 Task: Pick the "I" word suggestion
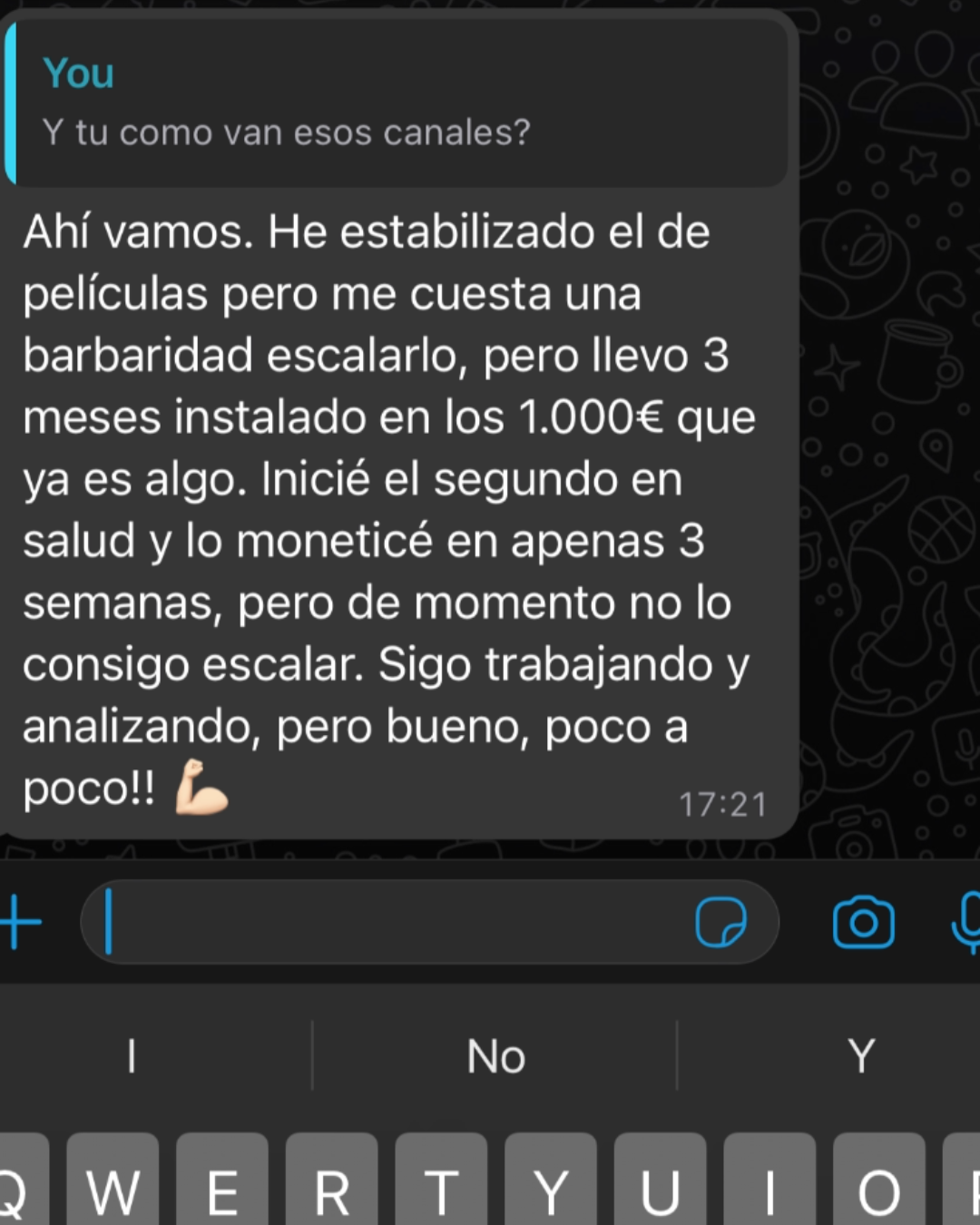[x=132, y=1056]
